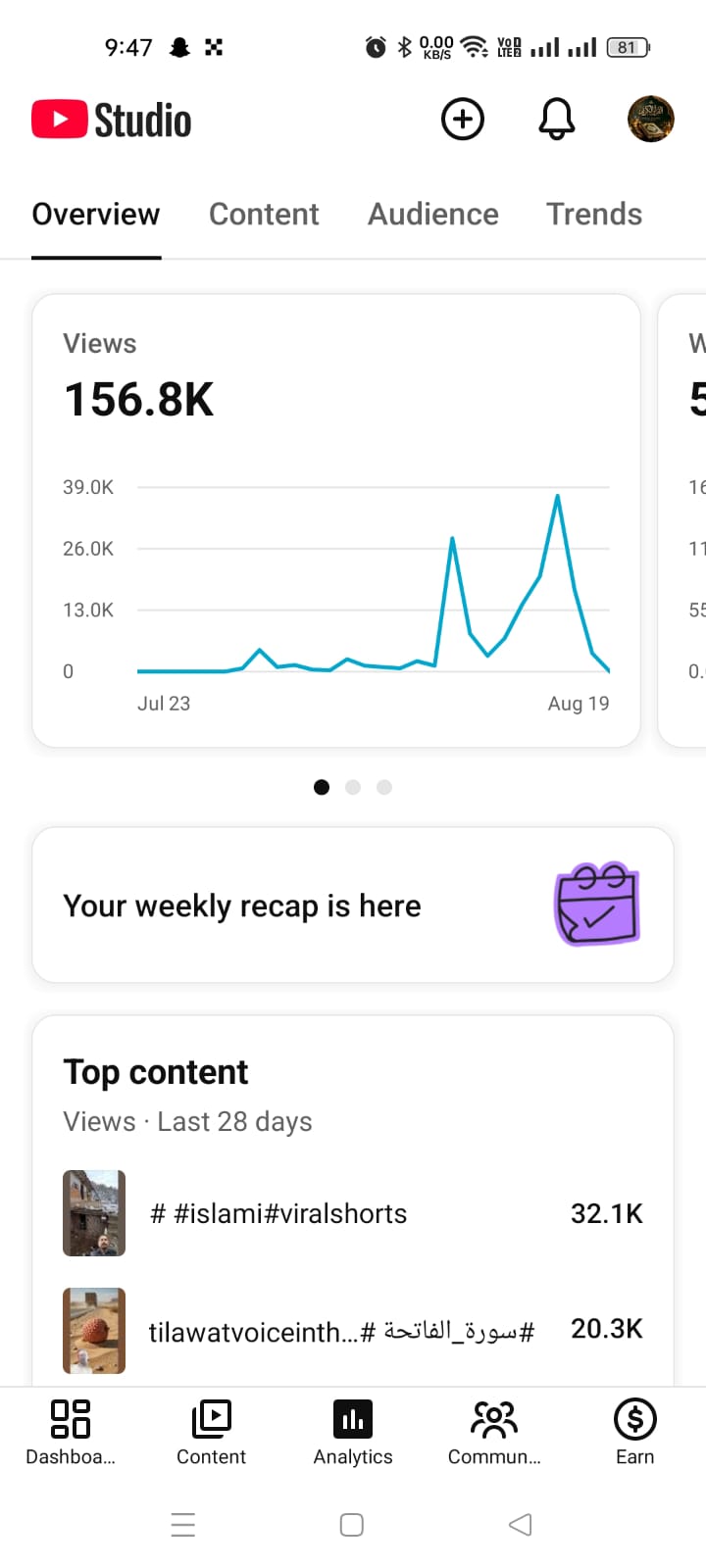
Task: Select the Overview tab
Action: [96, 214]
